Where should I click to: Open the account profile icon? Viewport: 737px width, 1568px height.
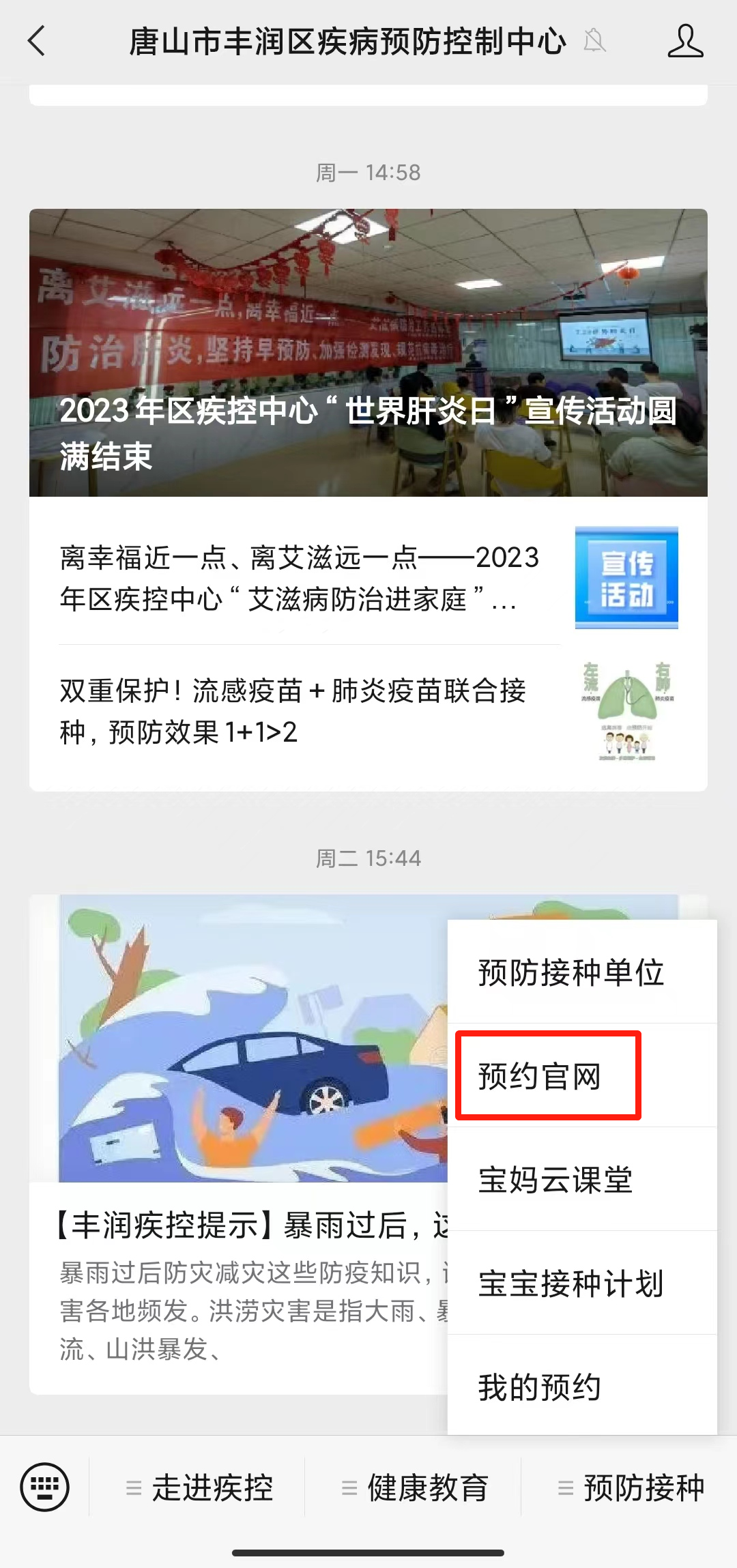click(684, 41)
